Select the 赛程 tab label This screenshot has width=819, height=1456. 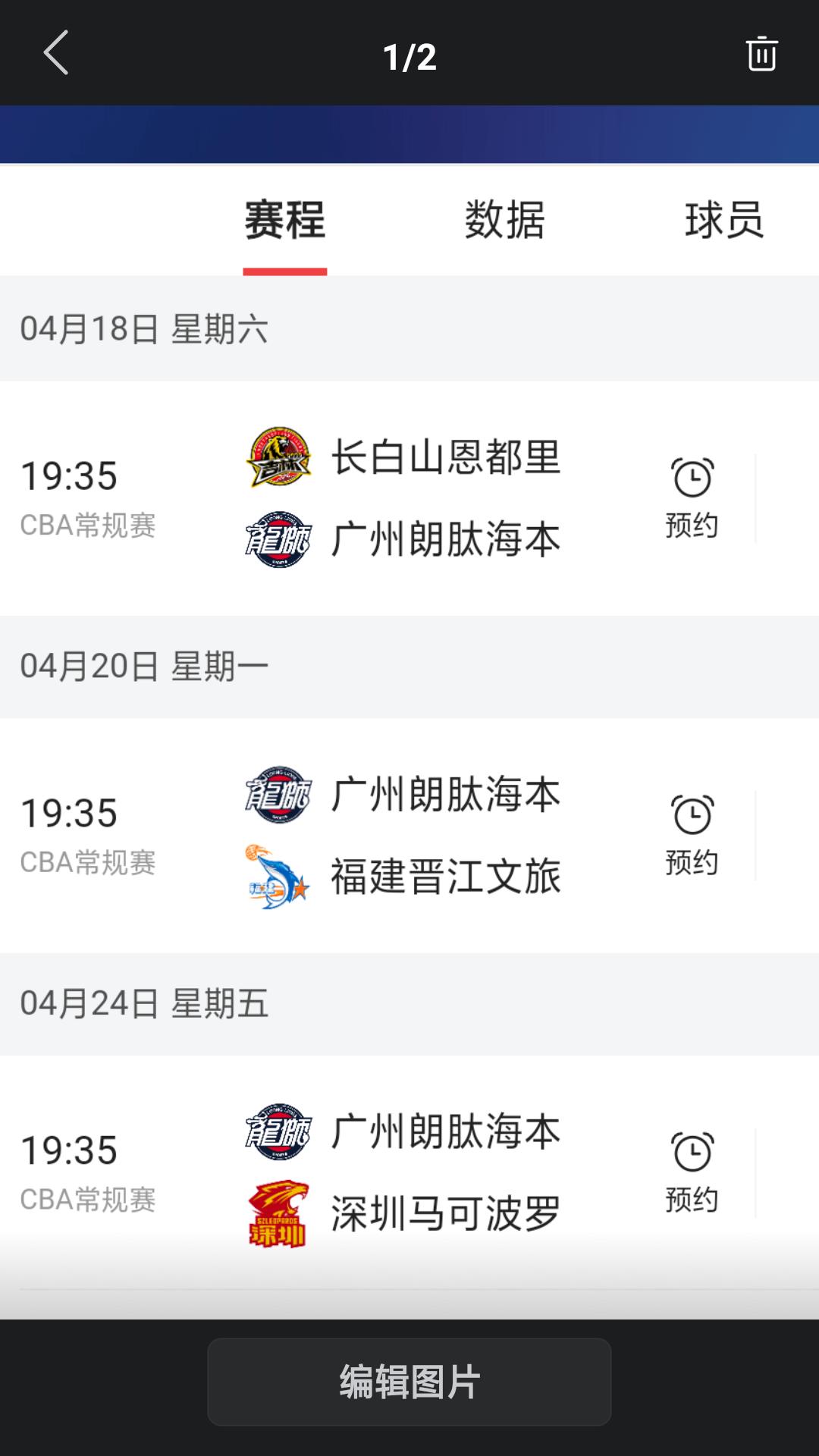[x=284, y=218]
